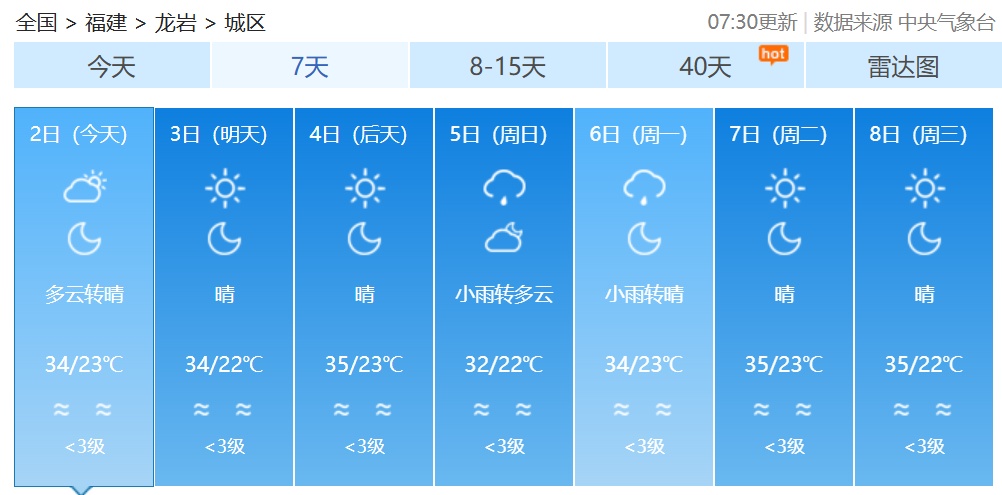Select the 8日（周三）forecast card
Viewport: 1002px width, 495px height.
924,295
